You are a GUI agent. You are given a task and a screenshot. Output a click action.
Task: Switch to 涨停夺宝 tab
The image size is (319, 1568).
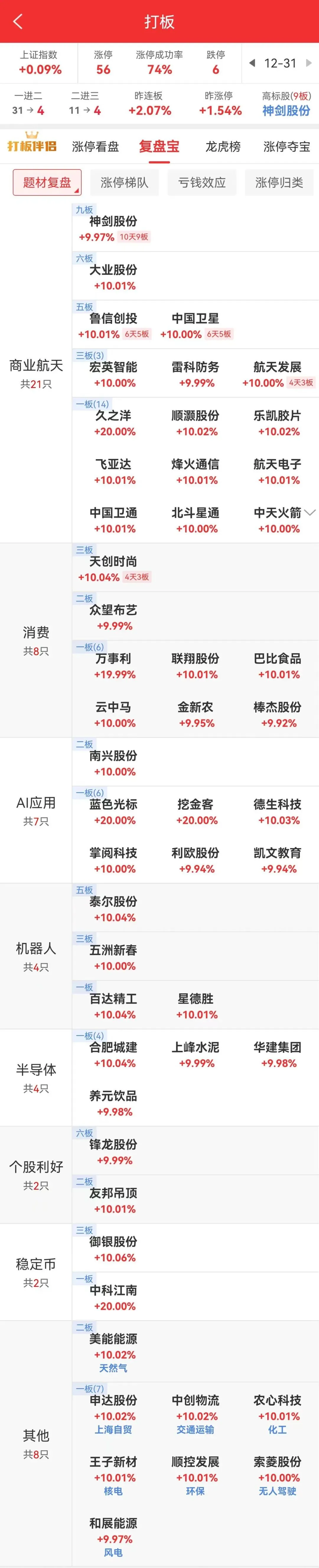pos(286,147)
